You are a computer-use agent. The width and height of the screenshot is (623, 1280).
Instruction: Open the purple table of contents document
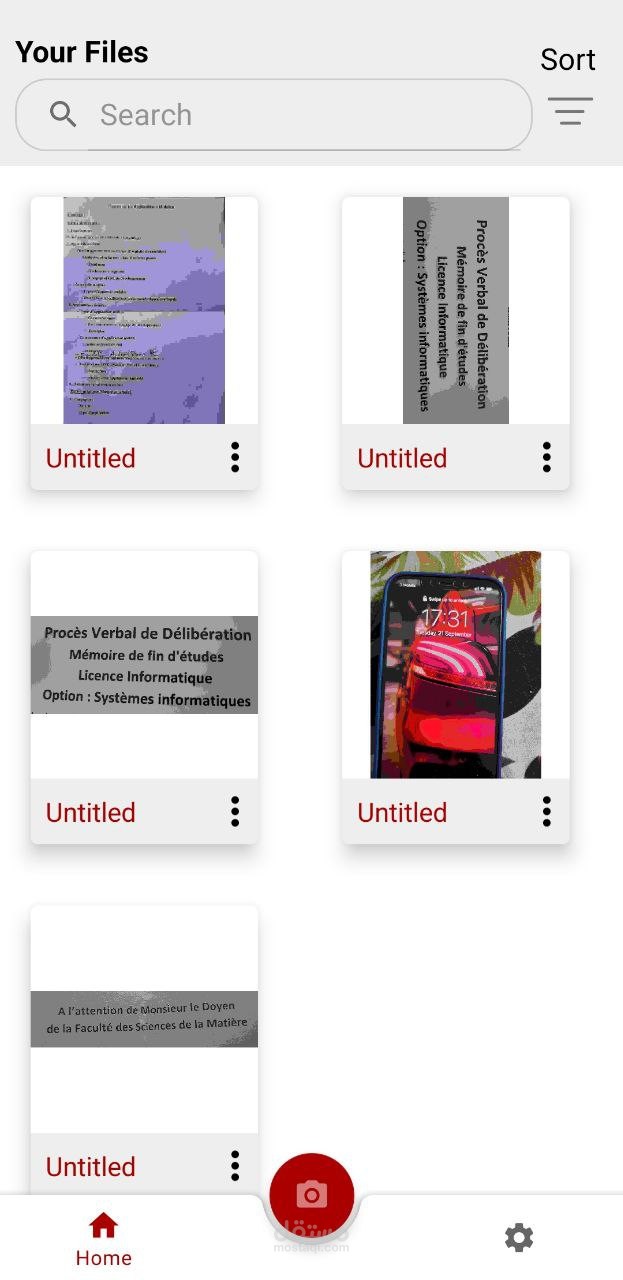point(144,310)
